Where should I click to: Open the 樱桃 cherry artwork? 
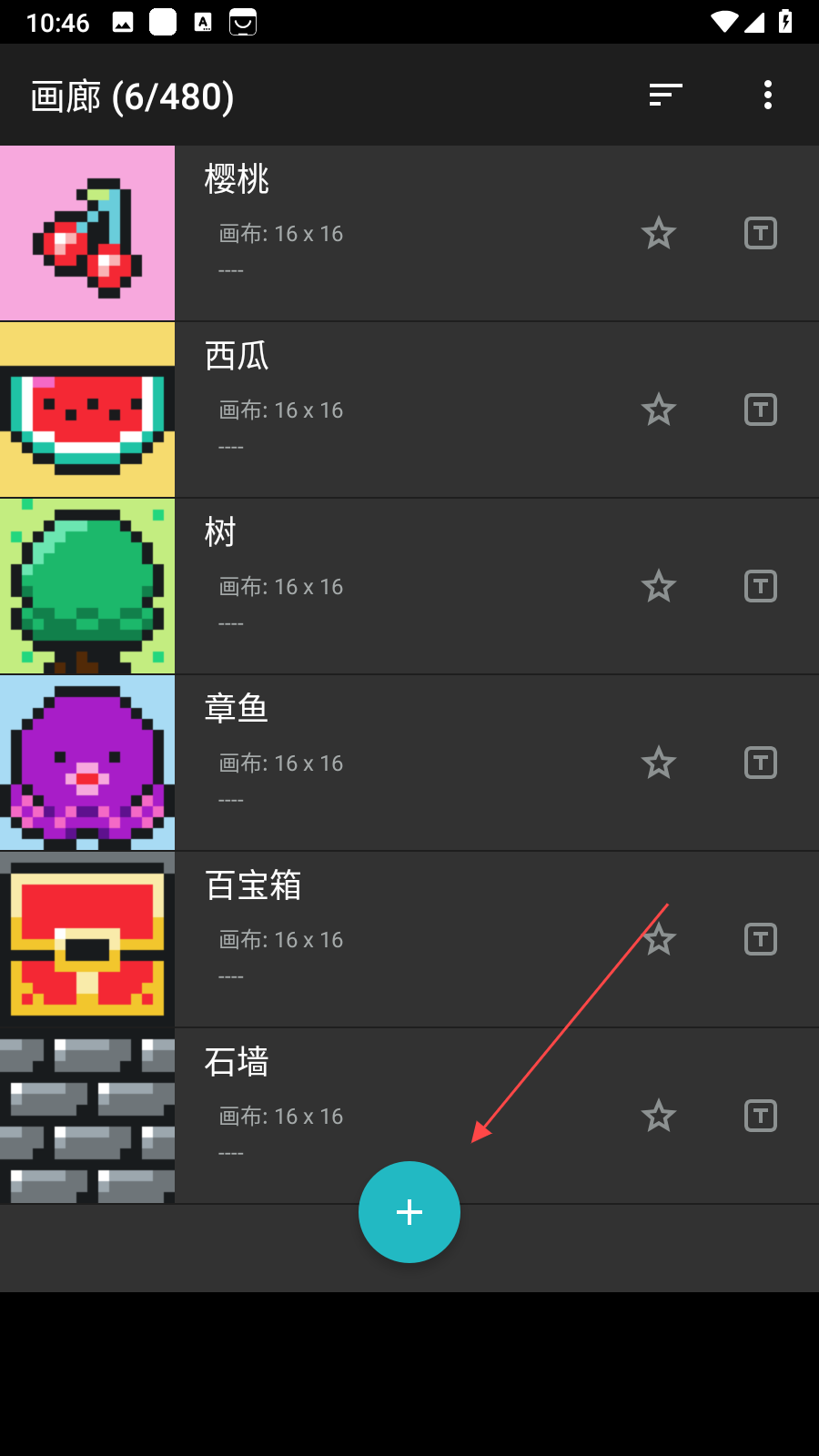click(87, 233)
